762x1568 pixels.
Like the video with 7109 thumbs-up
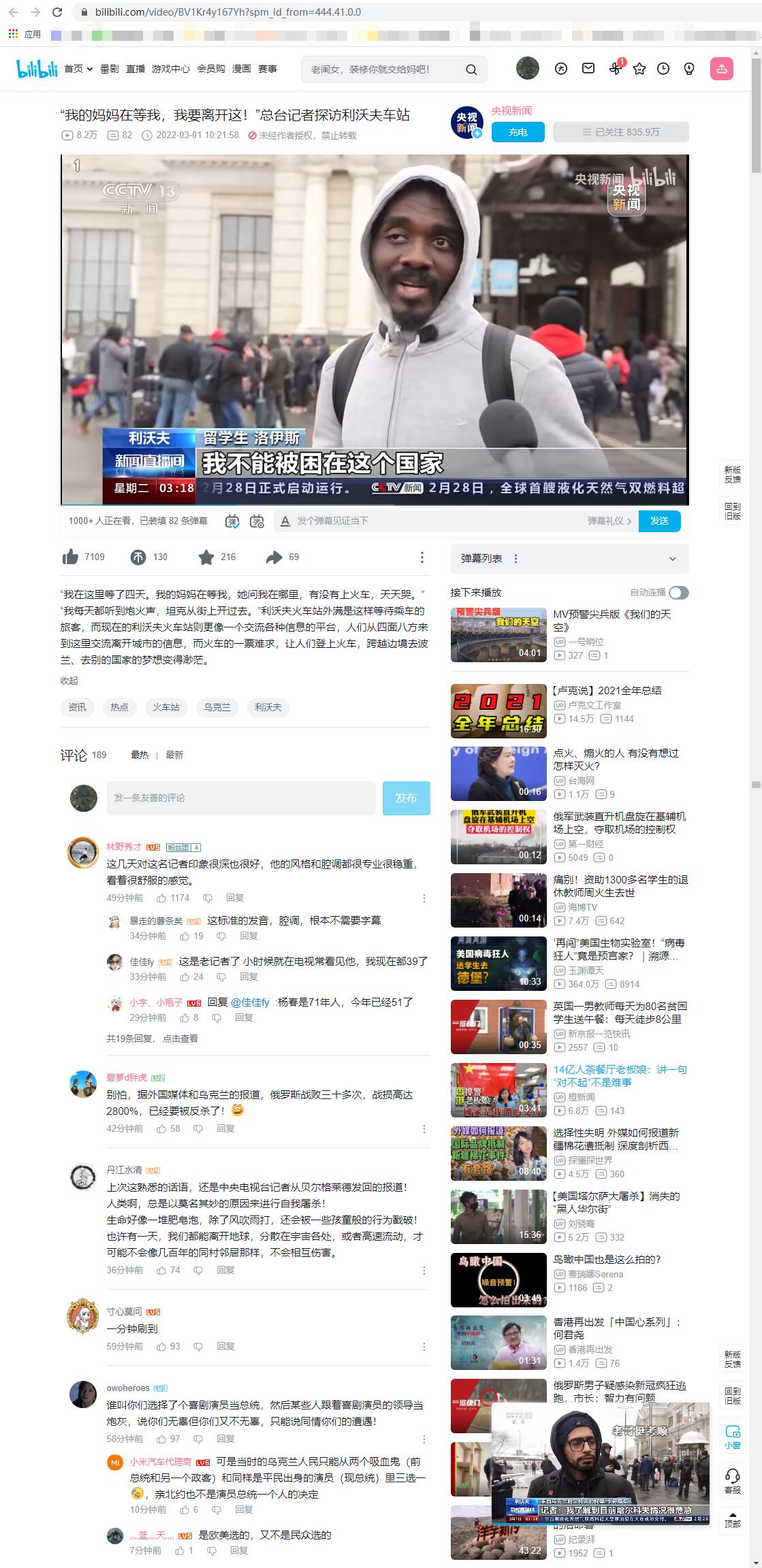(71, 557)
